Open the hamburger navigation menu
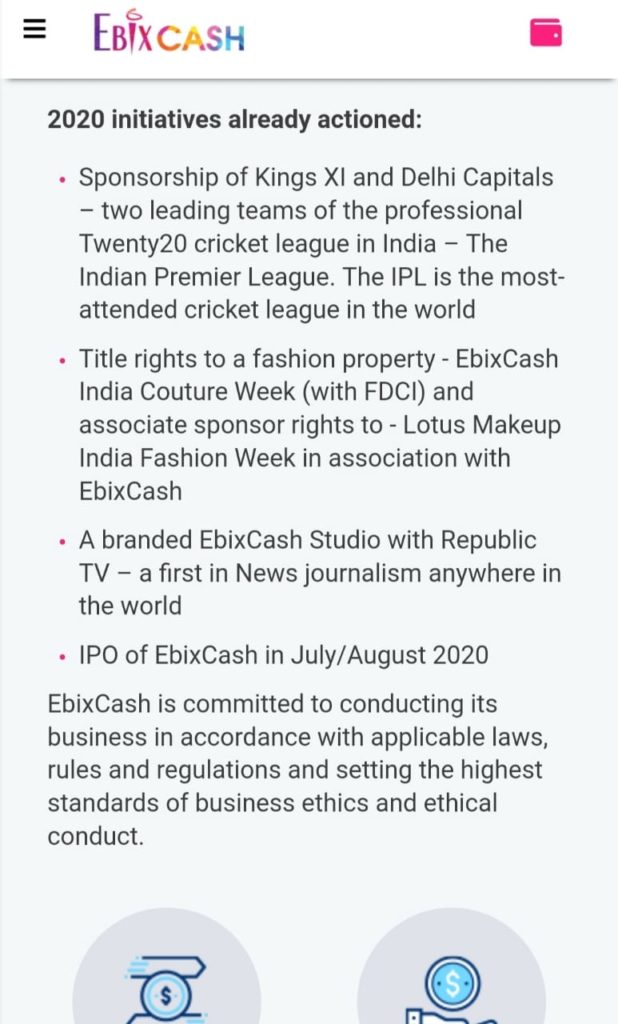This screenshot has height=1024, width=618. pos(35,29)
